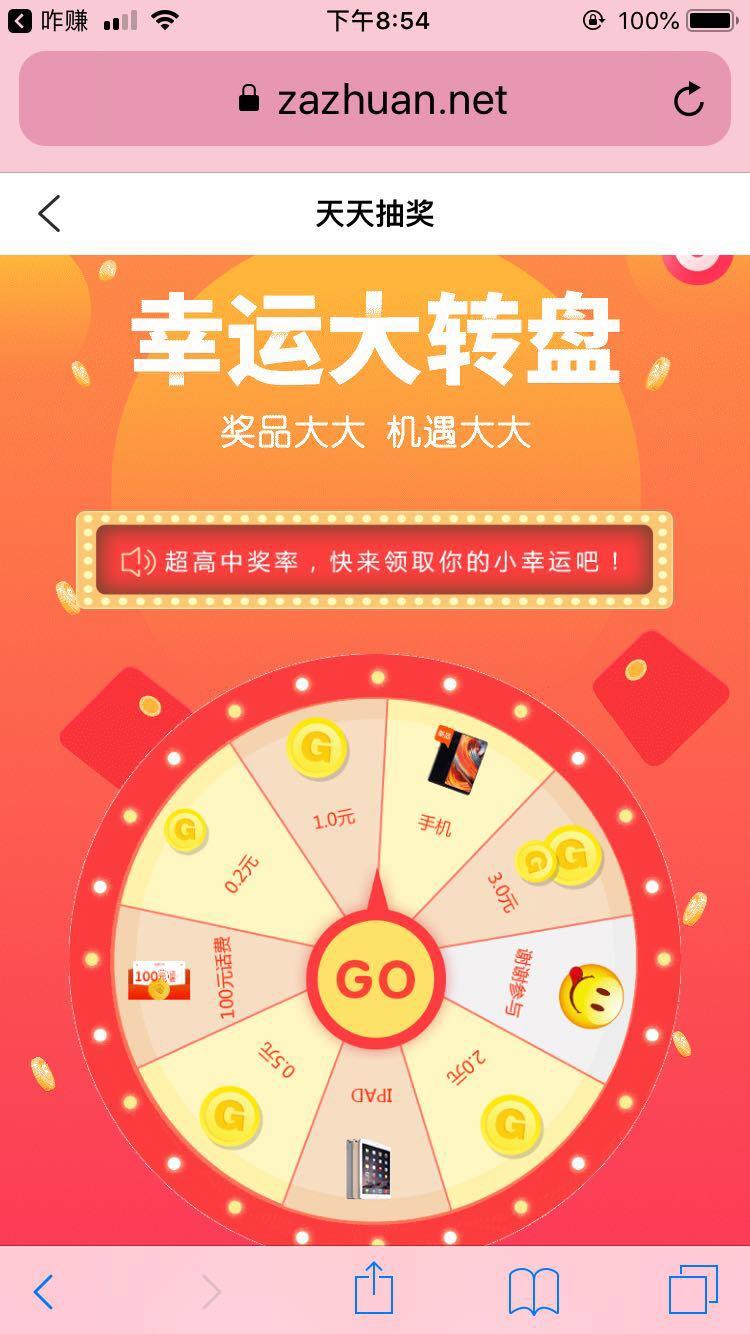Open the Safari share sheet
This screenshot has width=750, height=1334.
tap(374, 1290)
